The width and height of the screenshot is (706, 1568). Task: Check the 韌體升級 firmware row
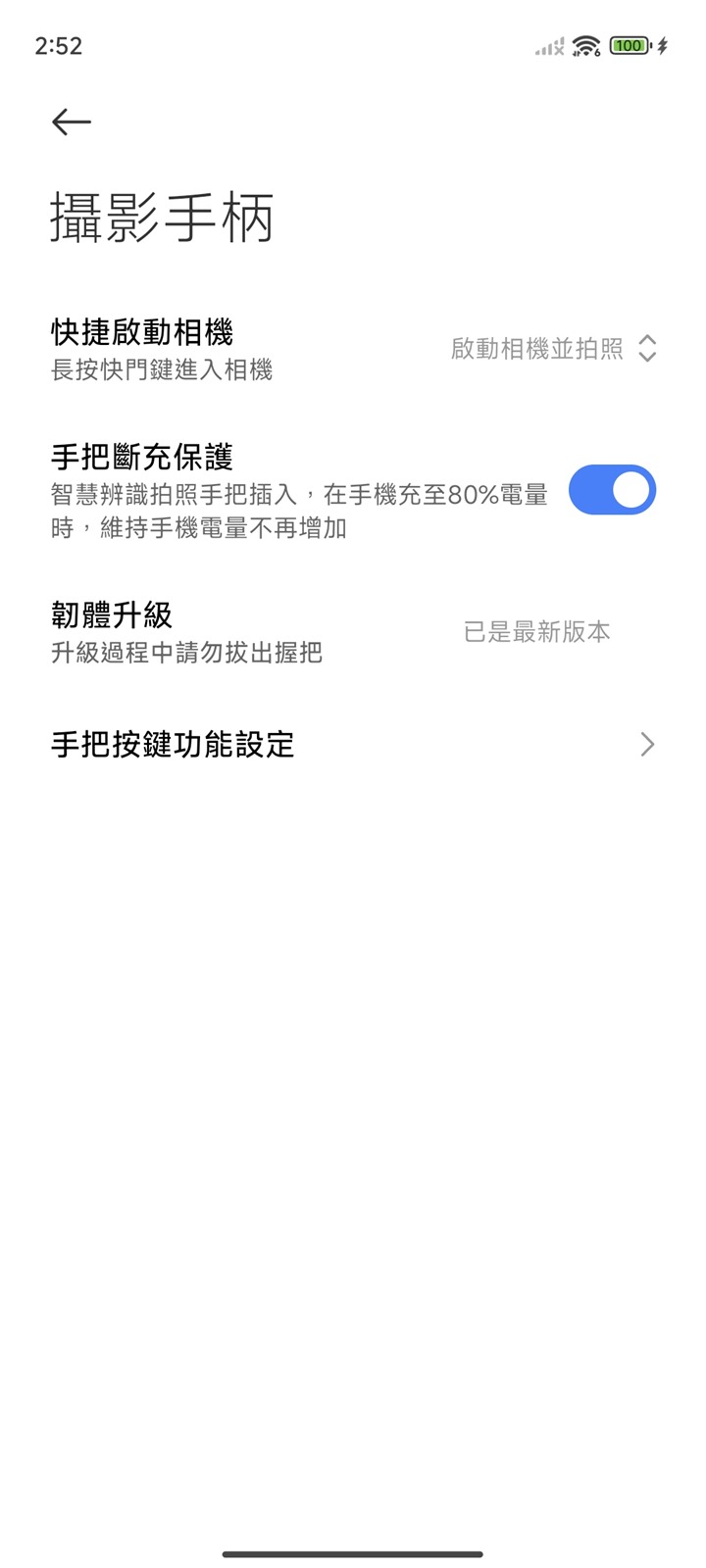353,632
